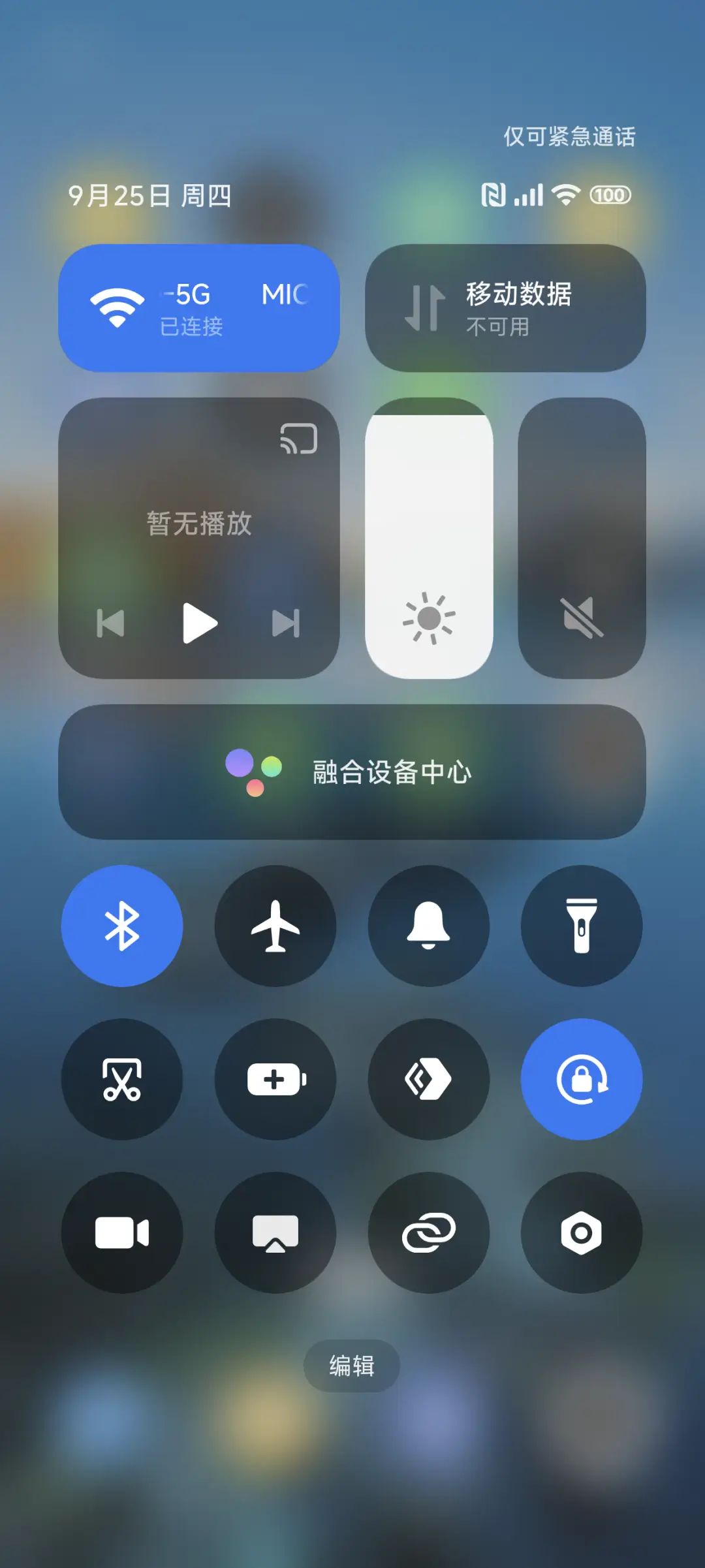Viewport: 705px width, 1568px height.
Task: Enable battery saver mode
Action: 275,1080
